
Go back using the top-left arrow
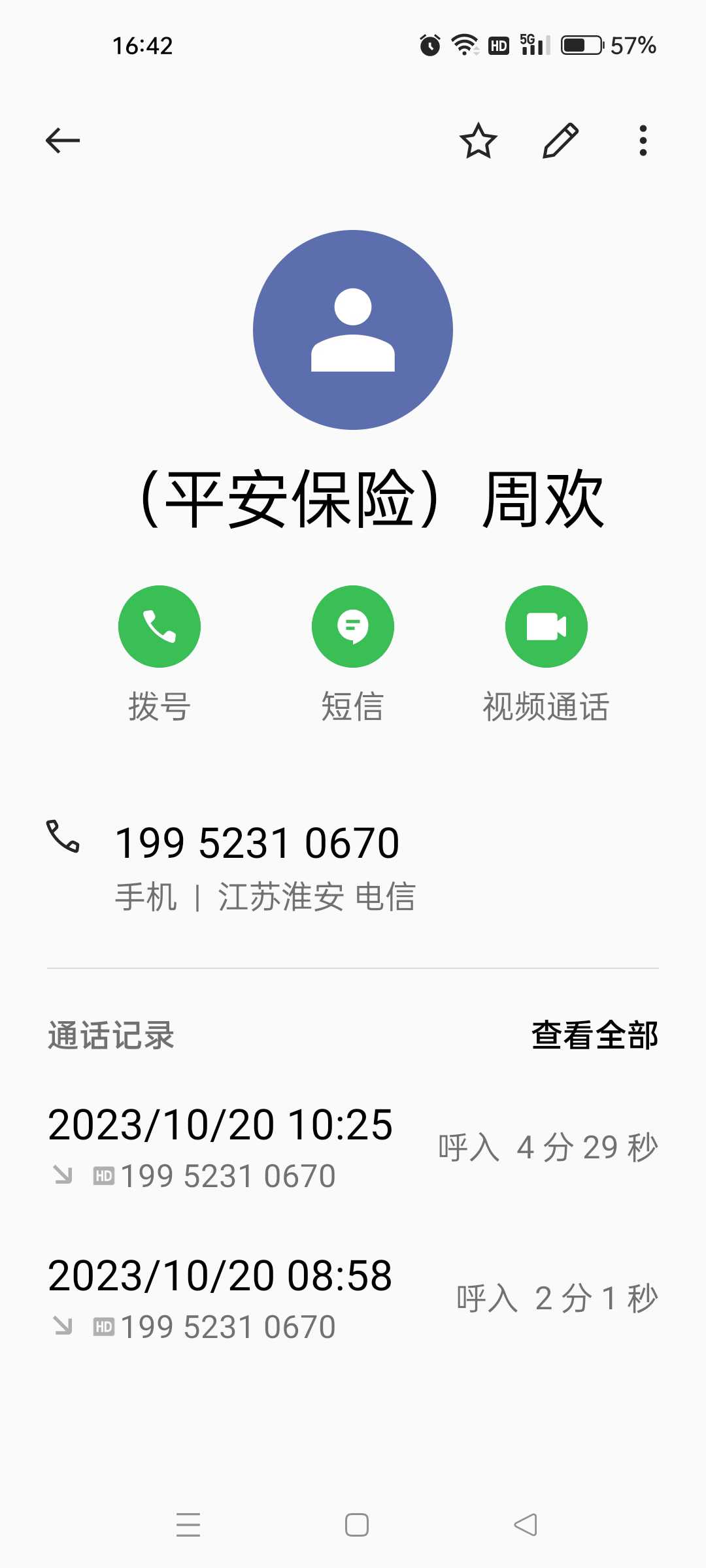63,140
